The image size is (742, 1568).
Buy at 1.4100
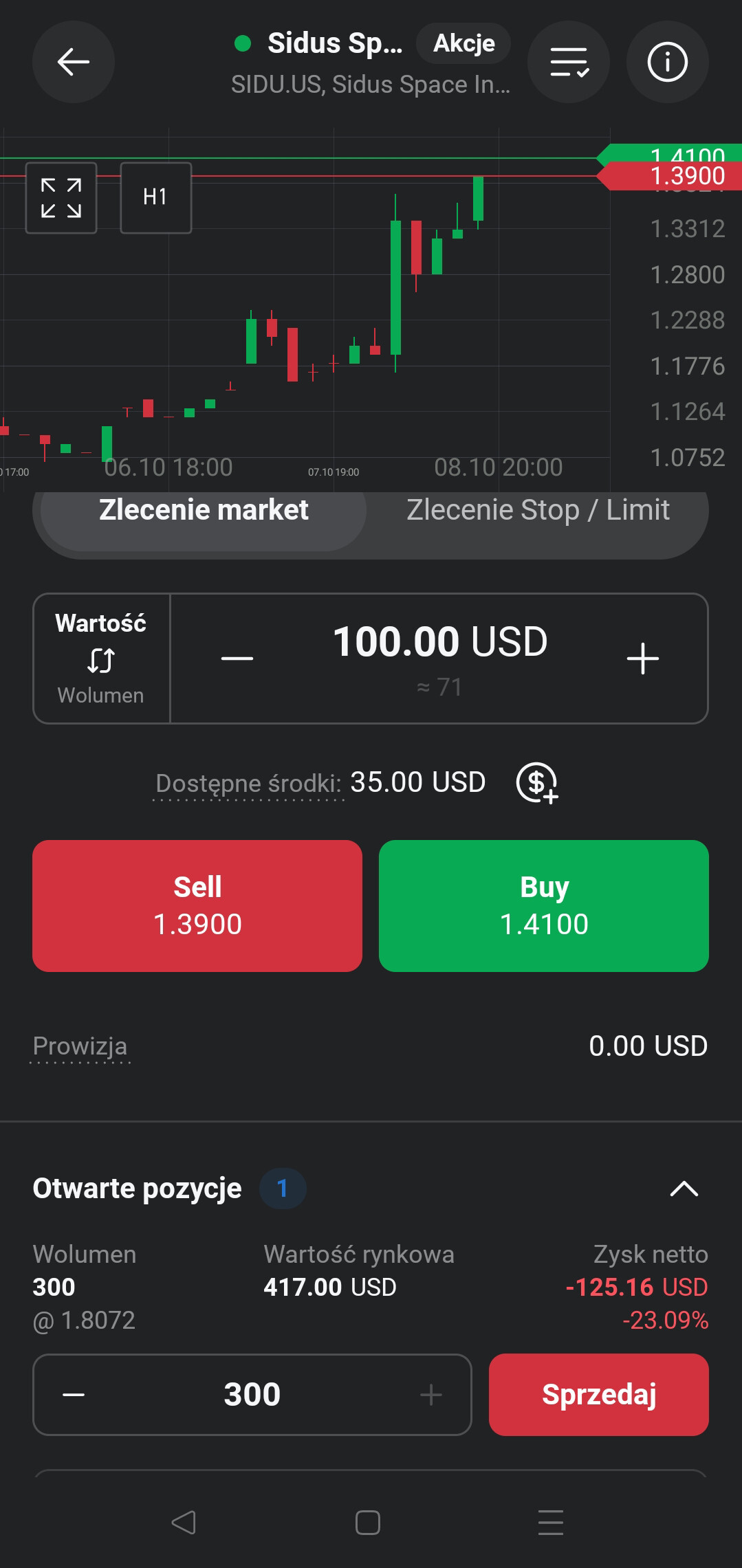tap(544, 905)
